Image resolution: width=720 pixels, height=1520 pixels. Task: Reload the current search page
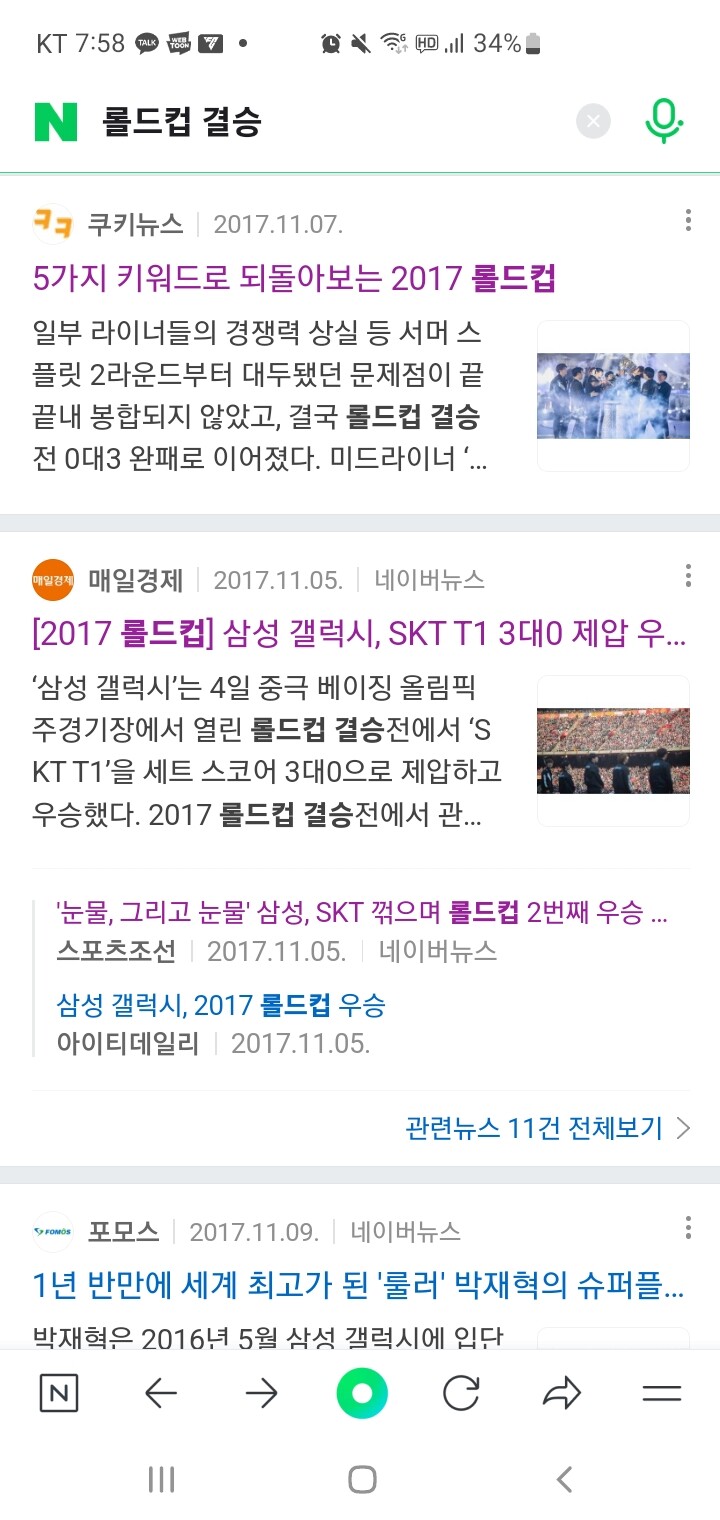point(461,1393)
